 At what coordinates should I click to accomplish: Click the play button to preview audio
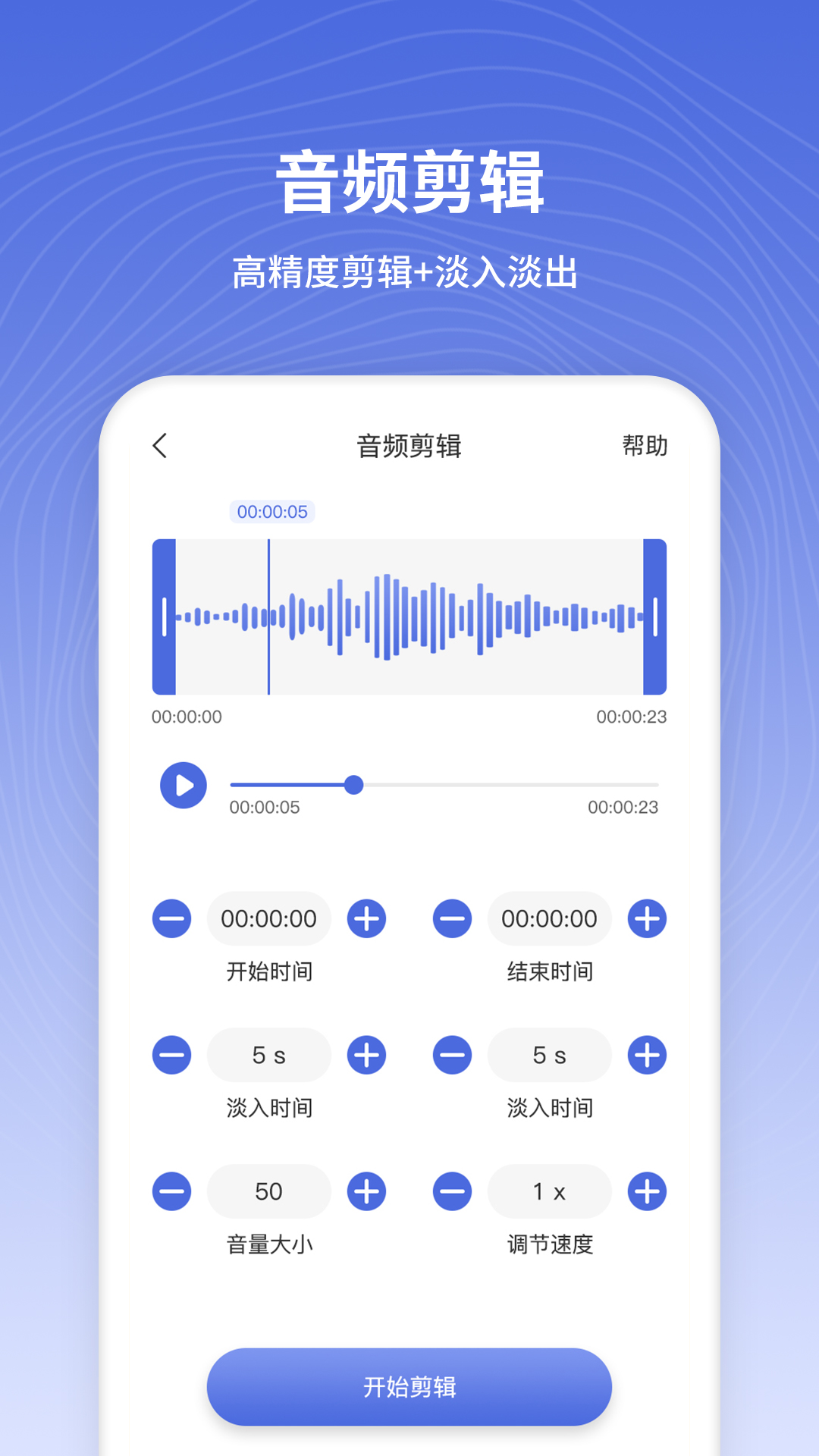pos(182,786)
